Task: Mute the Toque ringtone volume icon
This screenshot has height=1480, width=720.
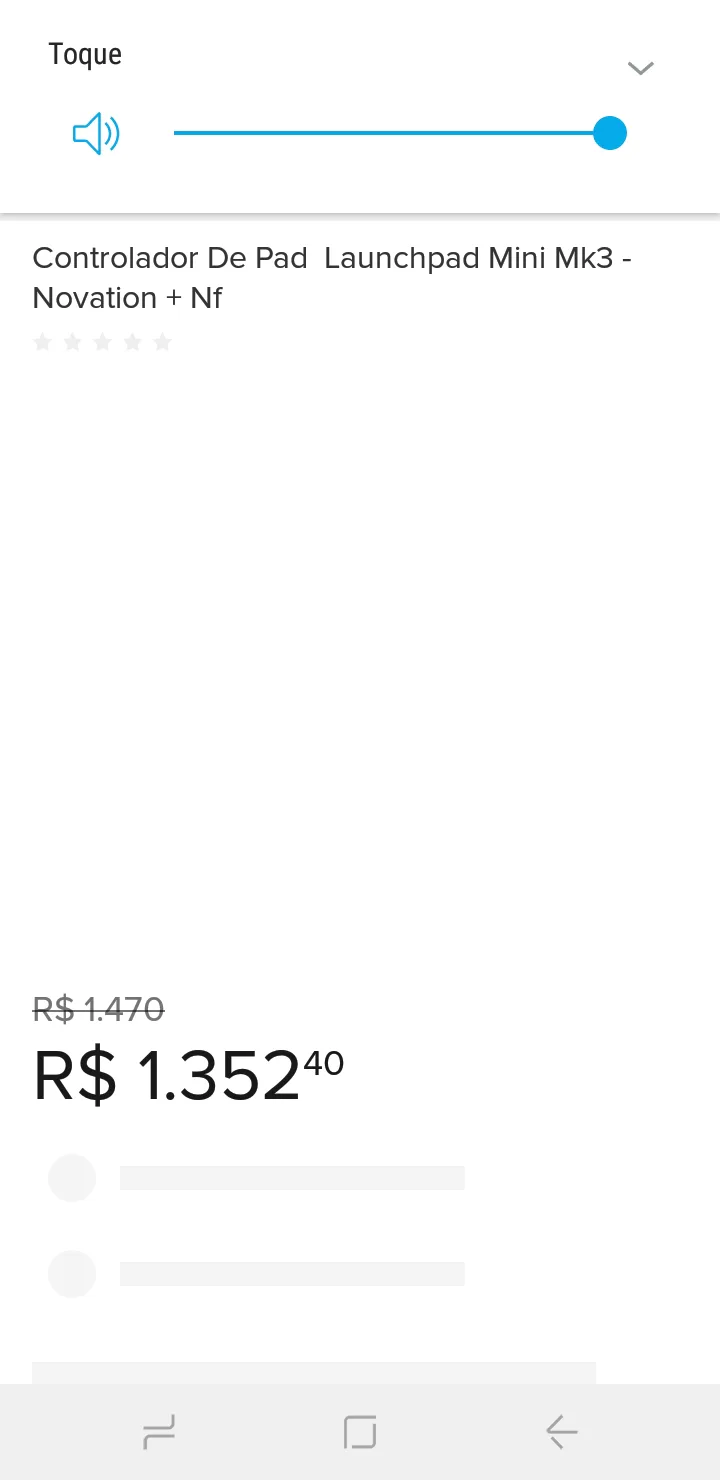Action: 96,134
